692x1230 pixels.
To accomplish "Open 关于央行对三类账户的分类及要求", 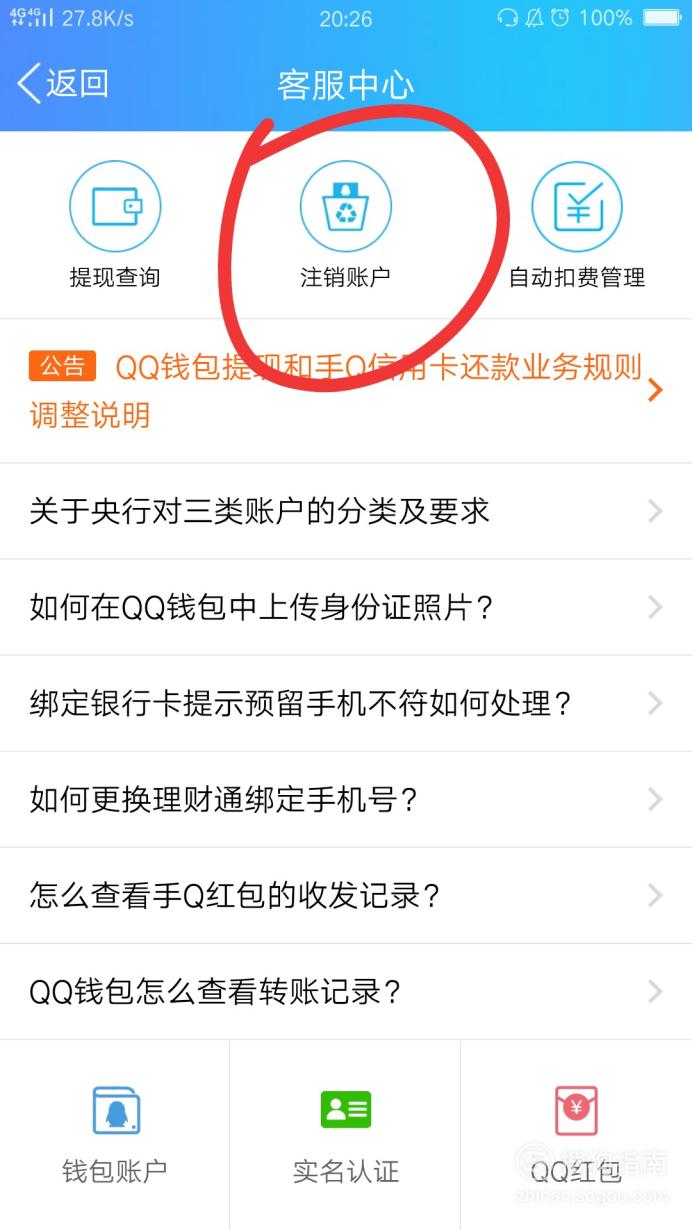I will (x=346, y=511).
